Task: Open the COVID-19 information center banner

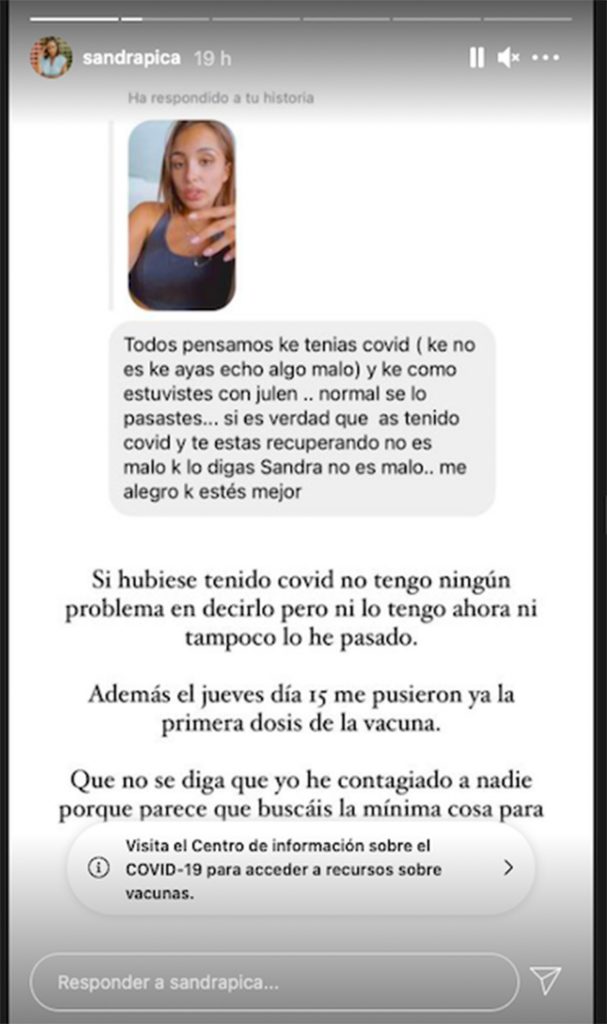Action: click(301, 869)
